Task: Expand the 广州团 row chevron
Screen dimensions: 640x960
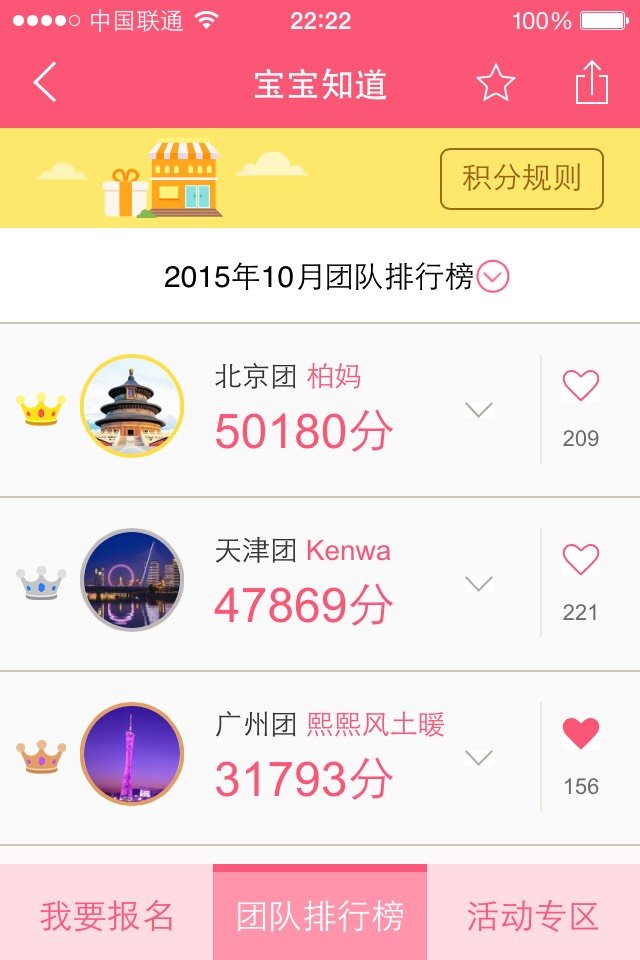Action: [479, 757]
